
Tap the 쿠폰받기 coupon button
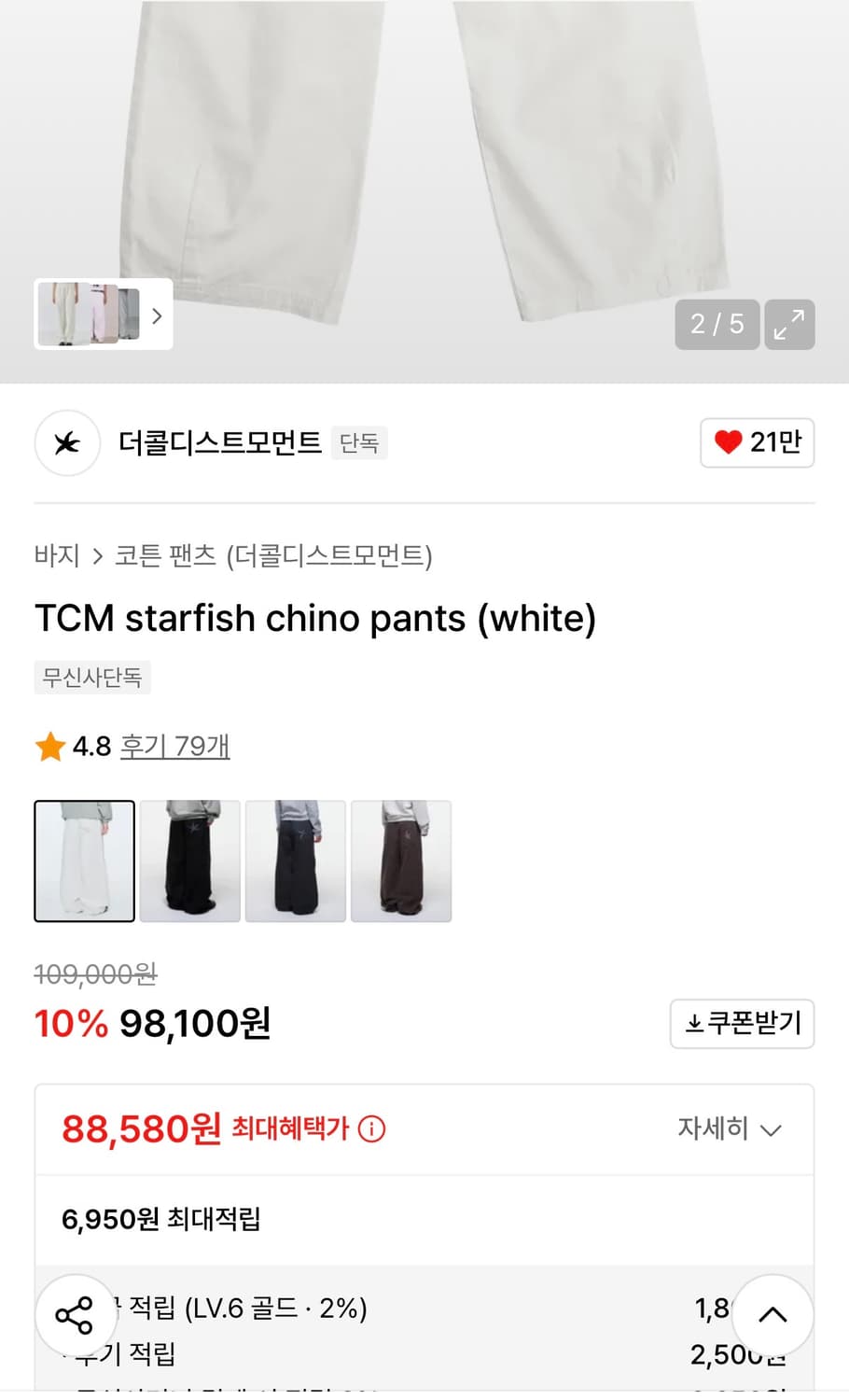742,1024
